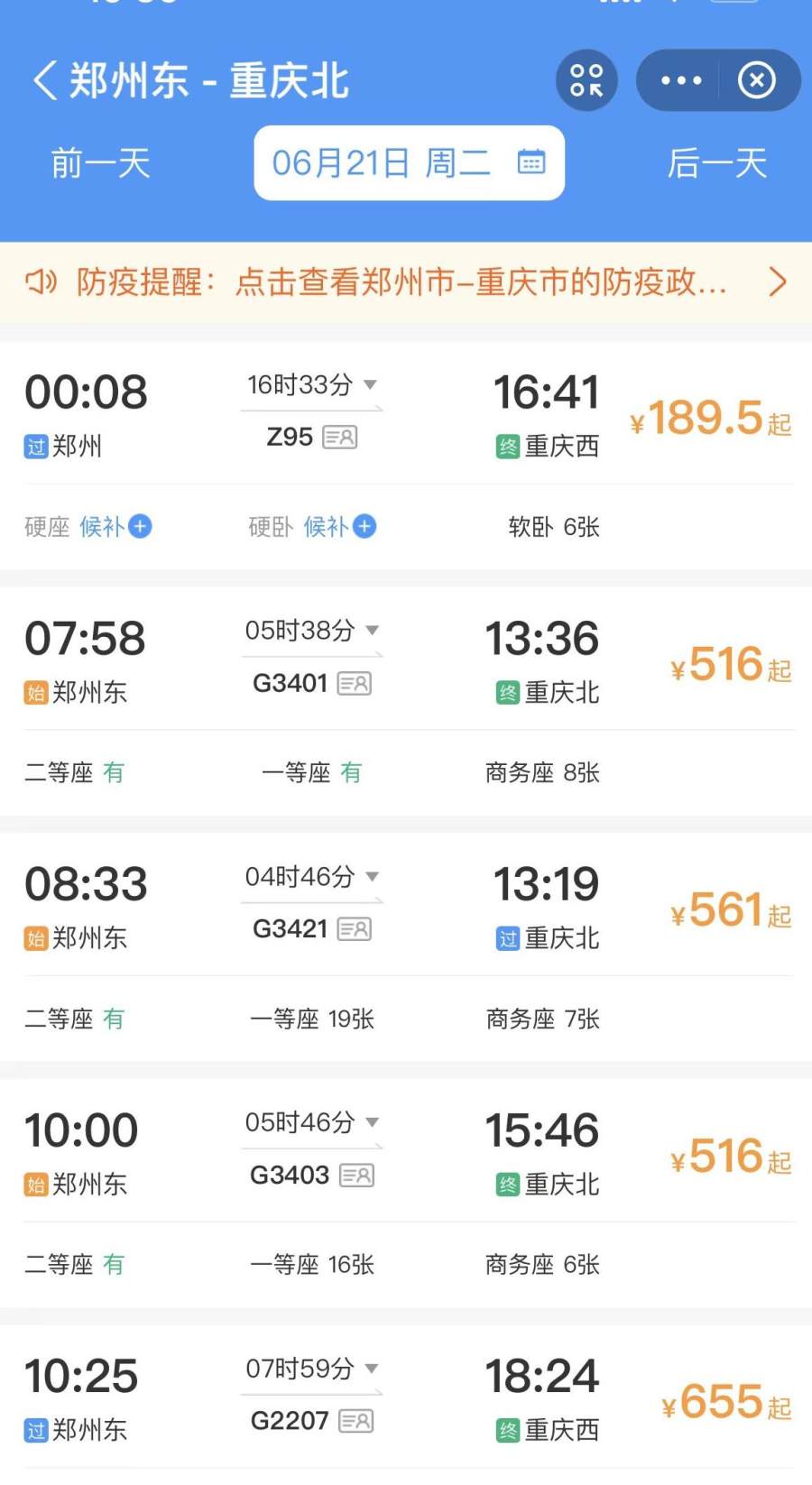
Task: Expand the G3401 05时38分 stop details
Action: (x=311, y=631)
